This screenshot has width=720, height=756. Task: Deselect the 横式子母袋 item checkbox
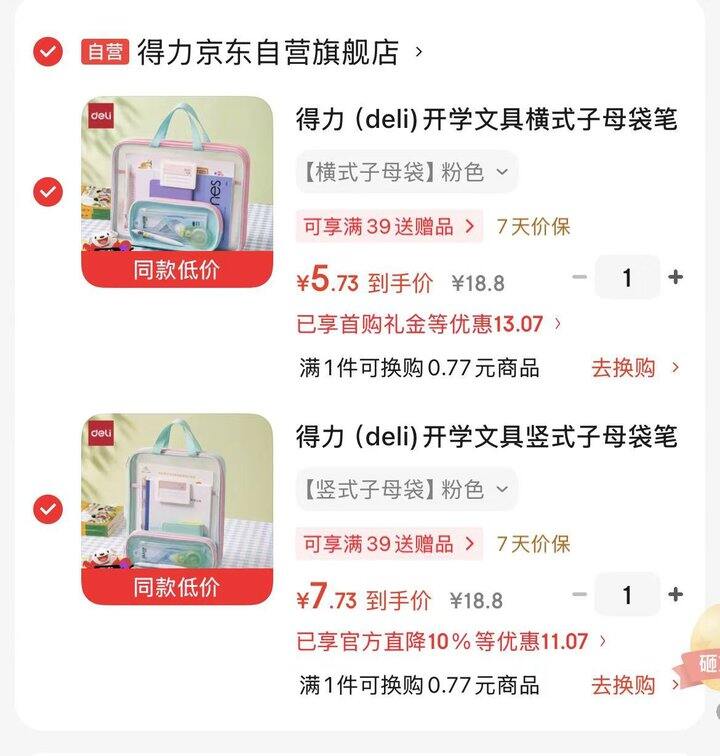[48, 192]
